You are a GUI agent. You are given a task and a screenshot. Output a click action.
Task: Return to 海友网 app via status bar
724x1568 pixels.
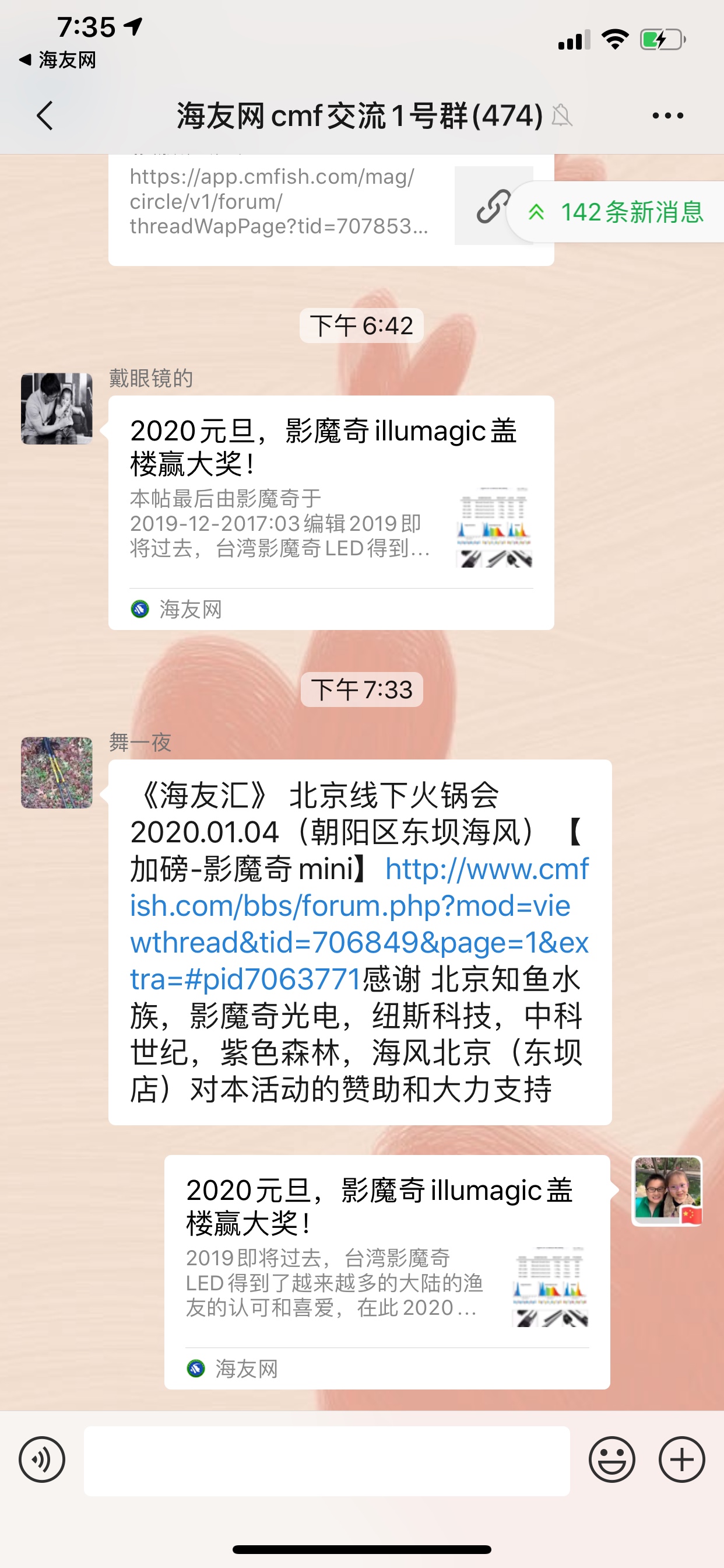tap(58, 60)
